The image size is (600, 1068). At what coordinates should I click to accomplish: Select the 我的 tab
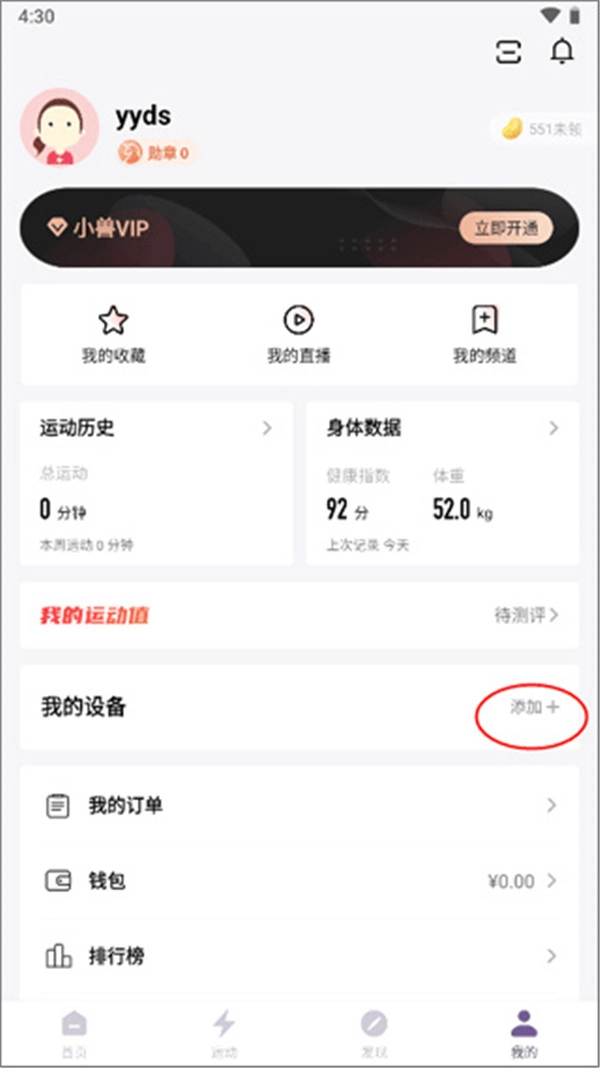click(524, 1033)
